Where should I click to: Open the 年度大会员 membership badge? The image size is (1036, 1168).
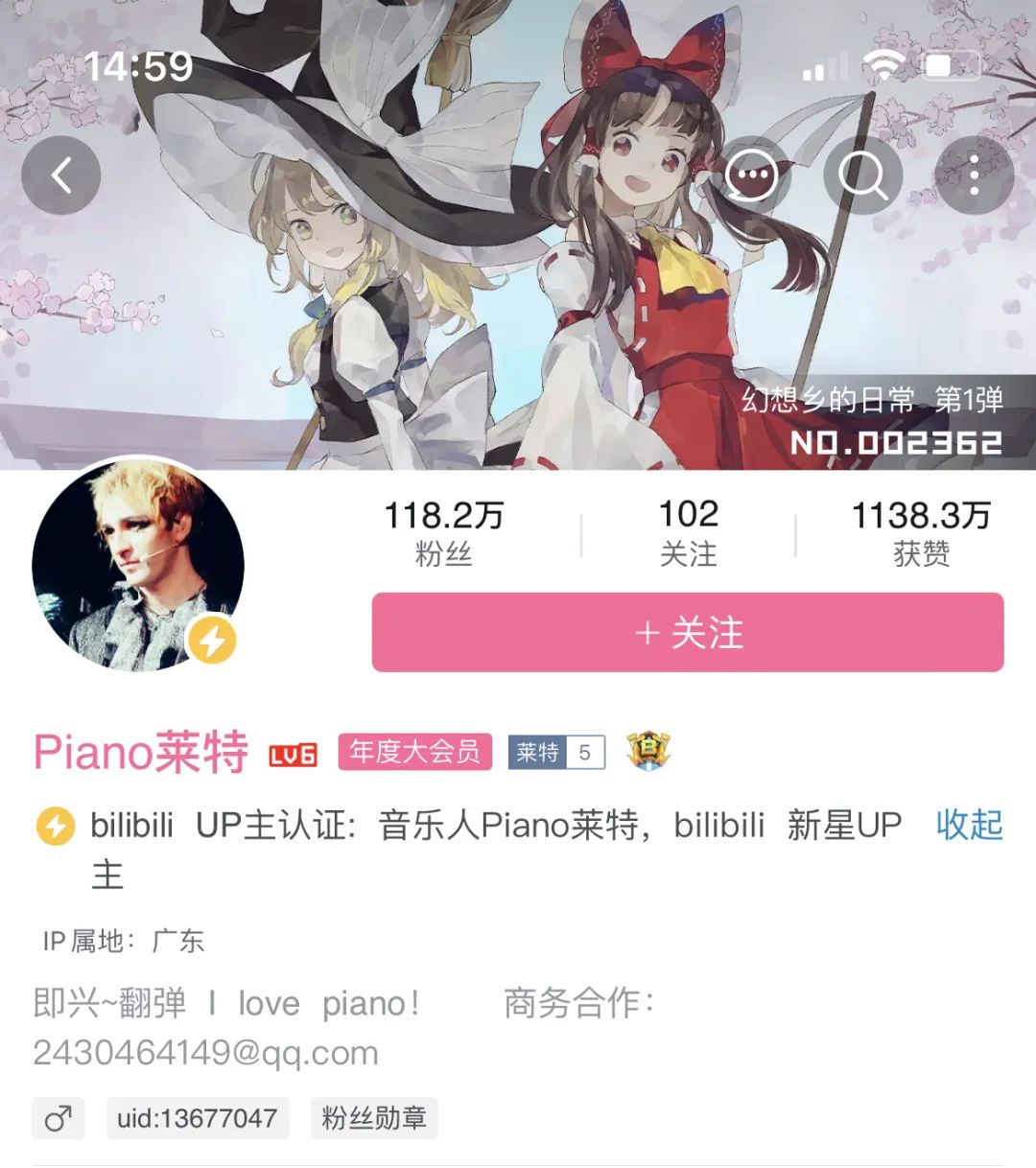[414, 752]
